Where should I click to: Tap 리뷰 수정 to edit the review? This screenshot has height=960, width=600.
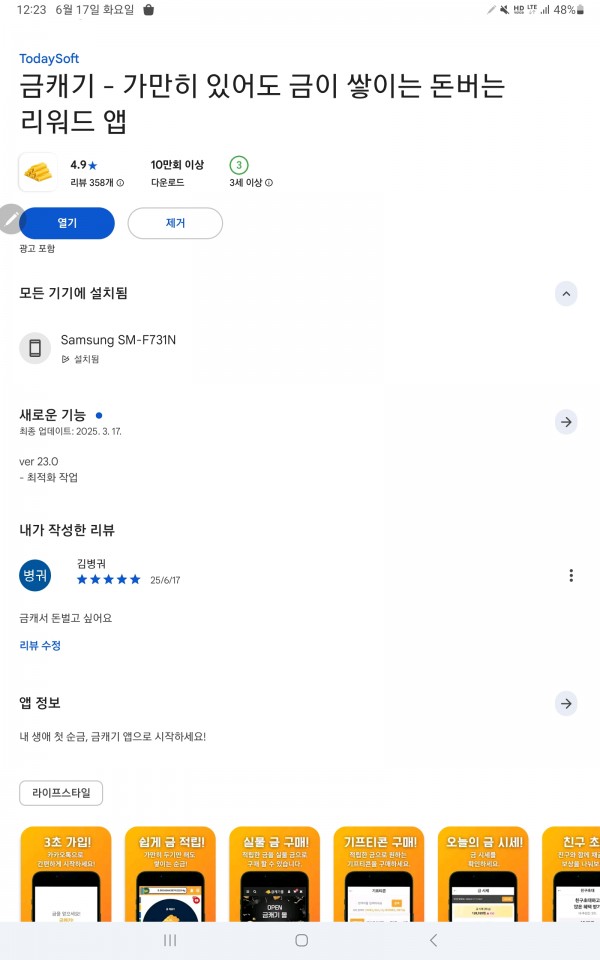click(40, 645)
